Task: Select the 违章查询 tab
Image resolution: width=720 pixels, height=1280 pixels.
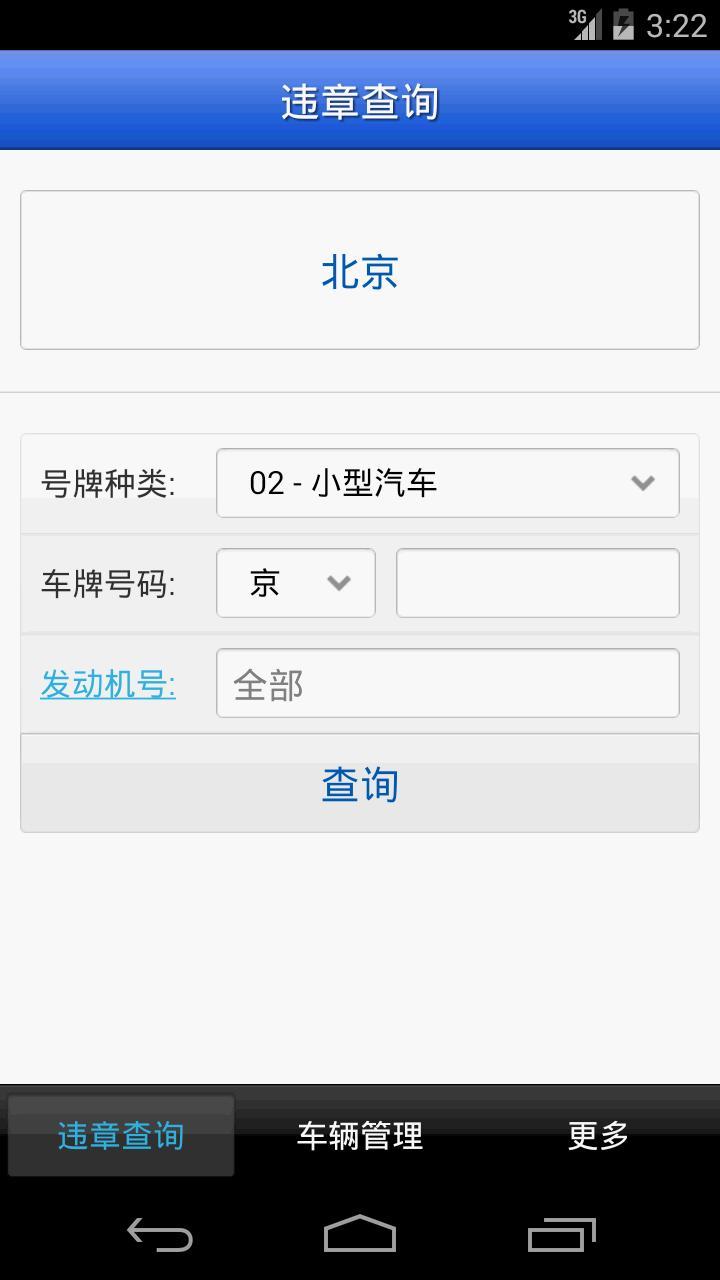Action: [x=121, y=1135]
